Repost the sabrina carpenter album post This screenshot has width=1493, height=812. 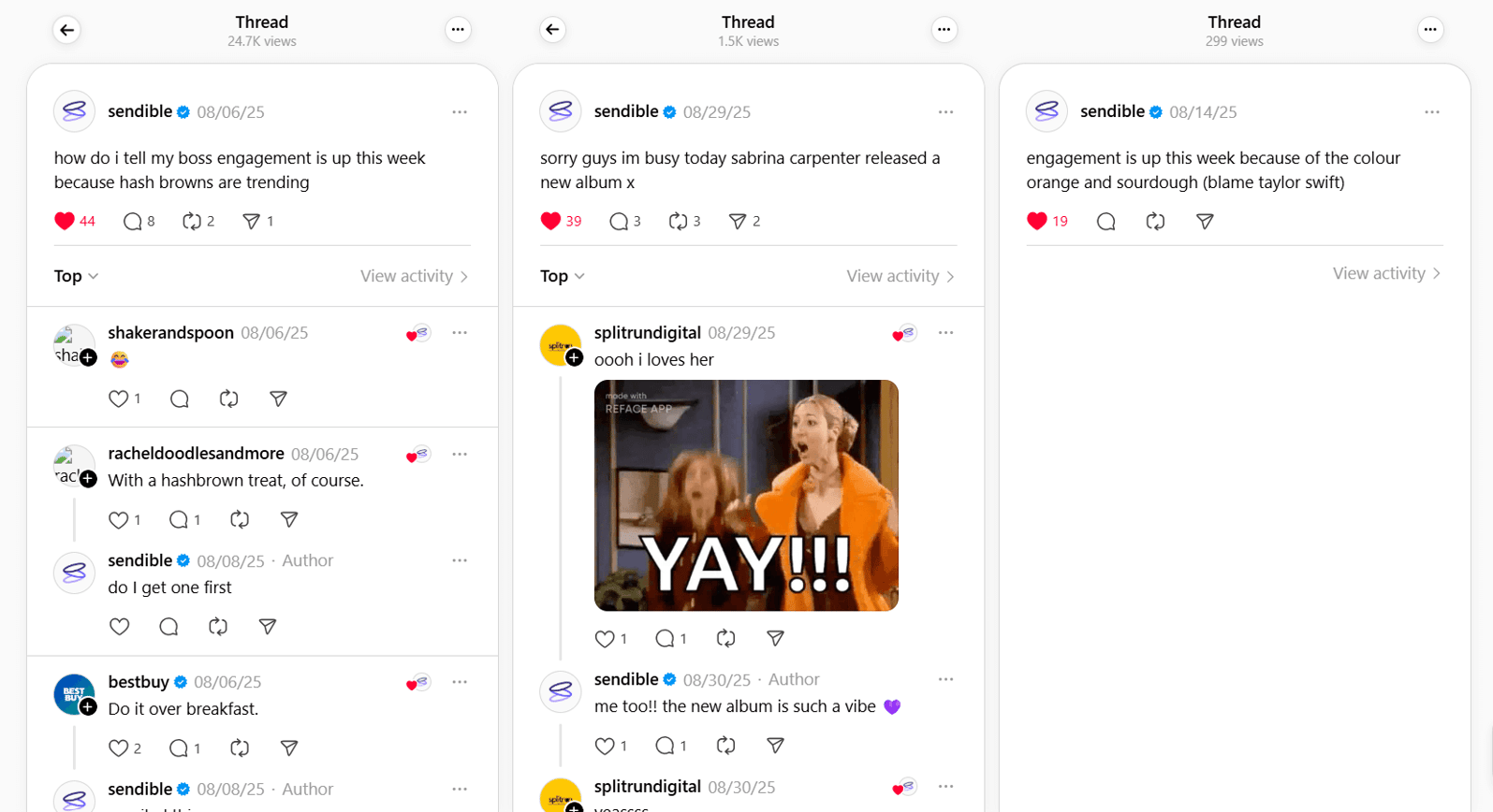click(678, 222)
